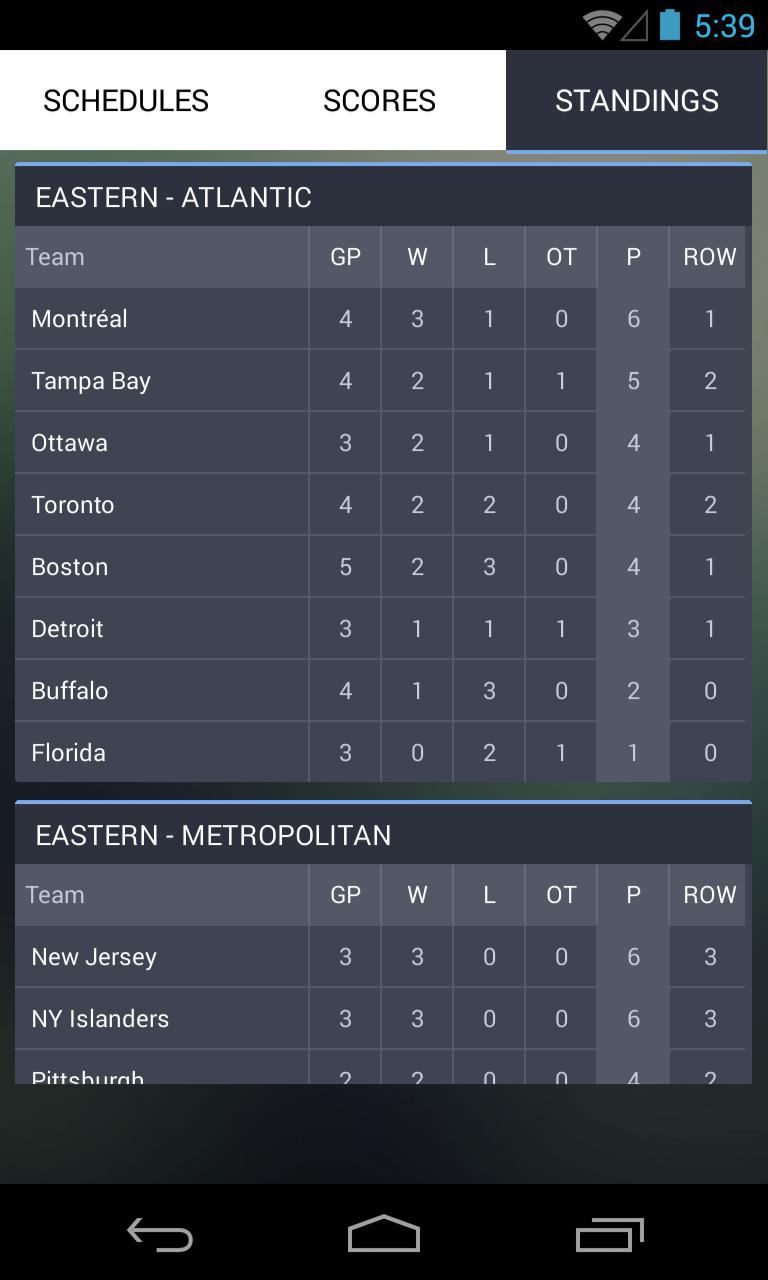This screenshot has width=768, height=1280.
Task: Tap the Toronto standings entry
Action: pyautogui.click(x=160, y=504)
